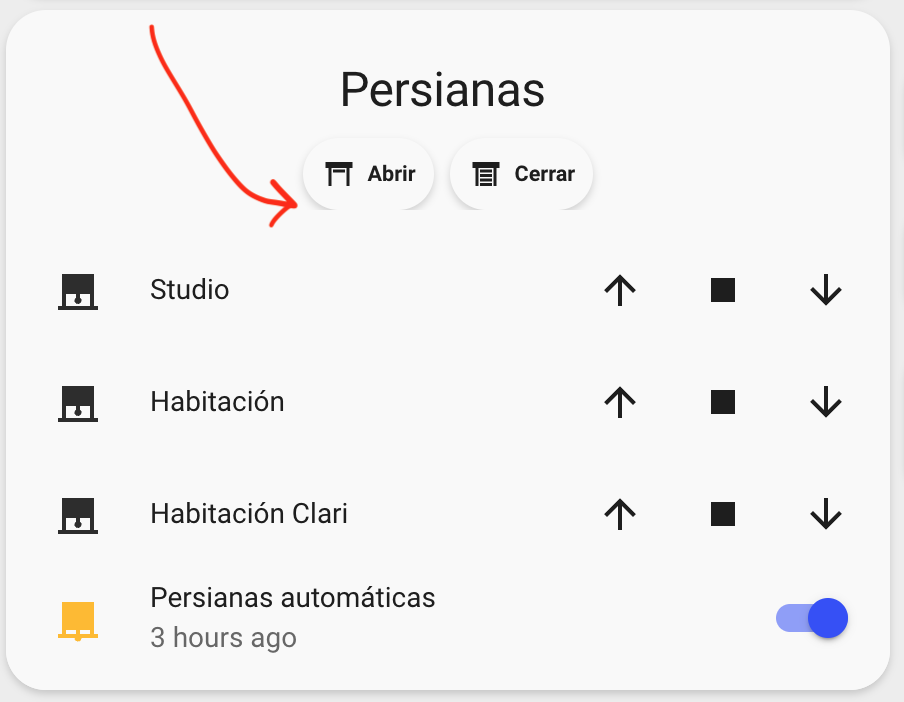Open the Habitación Clari blind details
This screenshot has width=904, height=702.
[249, 514]
